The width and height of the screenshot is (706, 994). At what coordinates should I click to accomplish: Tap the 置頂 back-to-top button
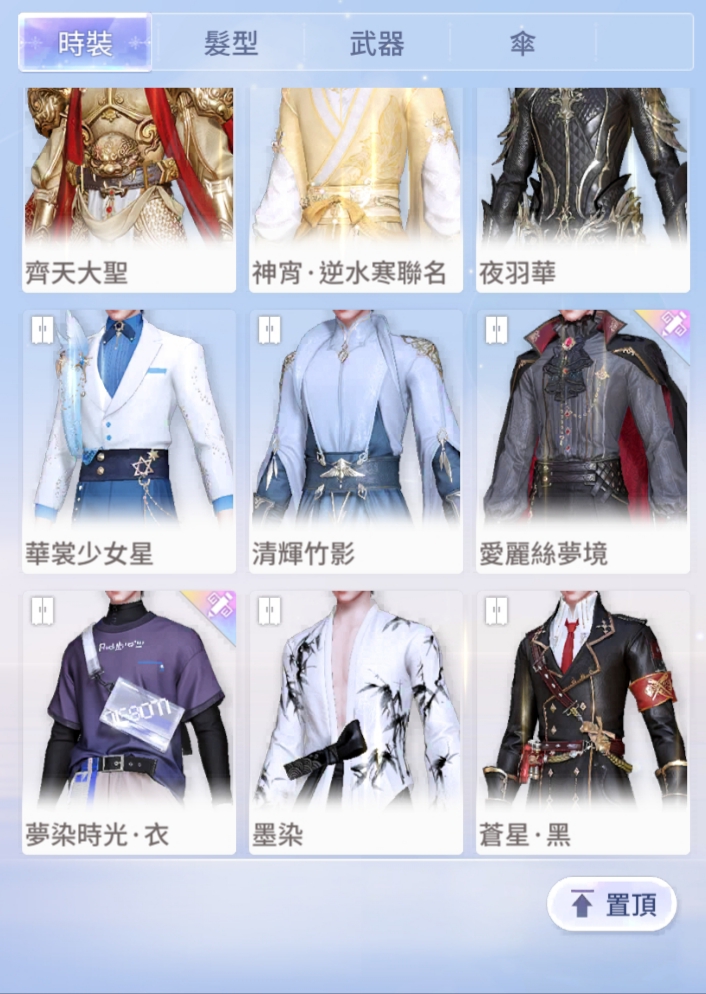pyautogui.click(x=612, y=906)
